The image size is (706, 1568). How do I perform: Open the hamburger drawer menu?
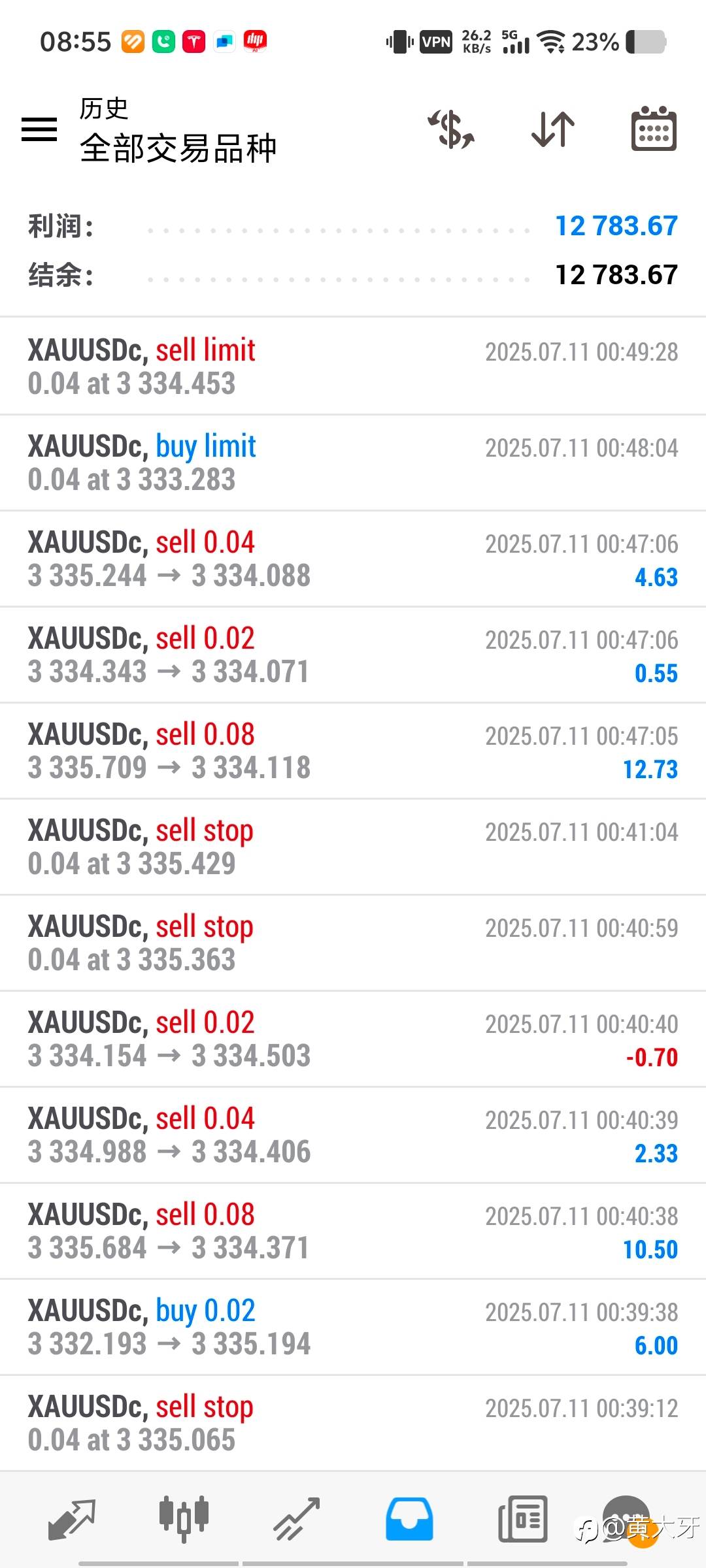(x=39, y=129)
